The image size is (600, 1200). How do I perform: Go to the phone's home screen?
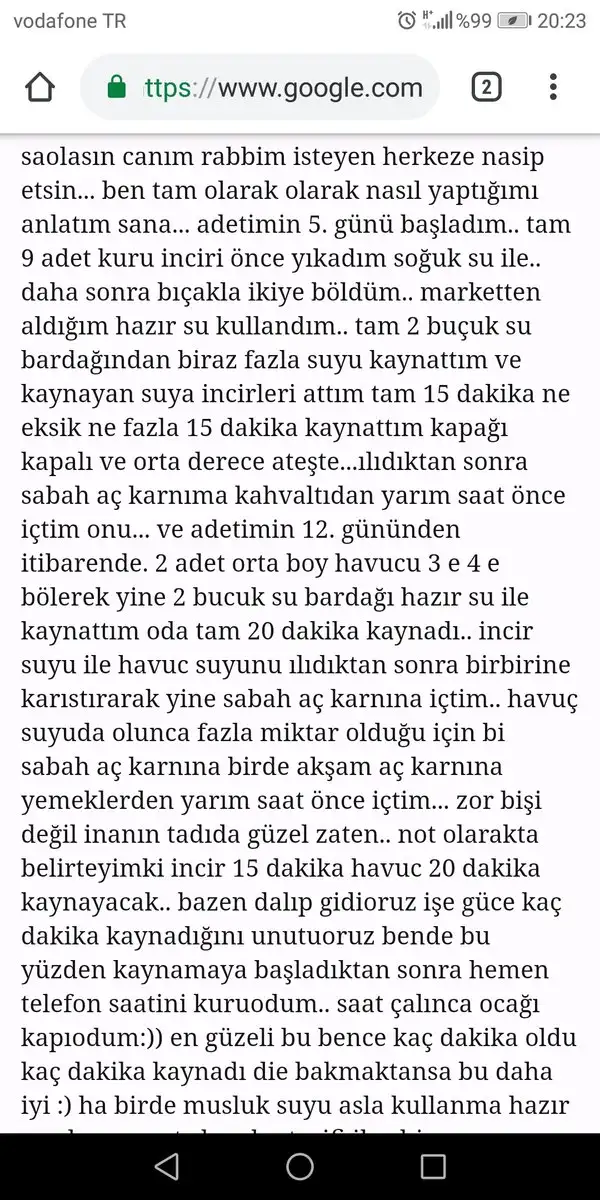tap(300, 1167)
